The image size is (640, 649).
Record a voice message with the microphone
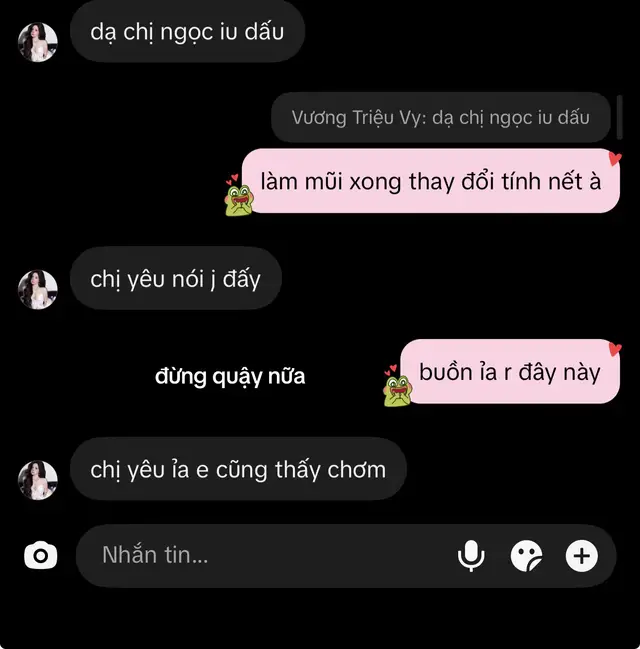(x=471, y=555)
